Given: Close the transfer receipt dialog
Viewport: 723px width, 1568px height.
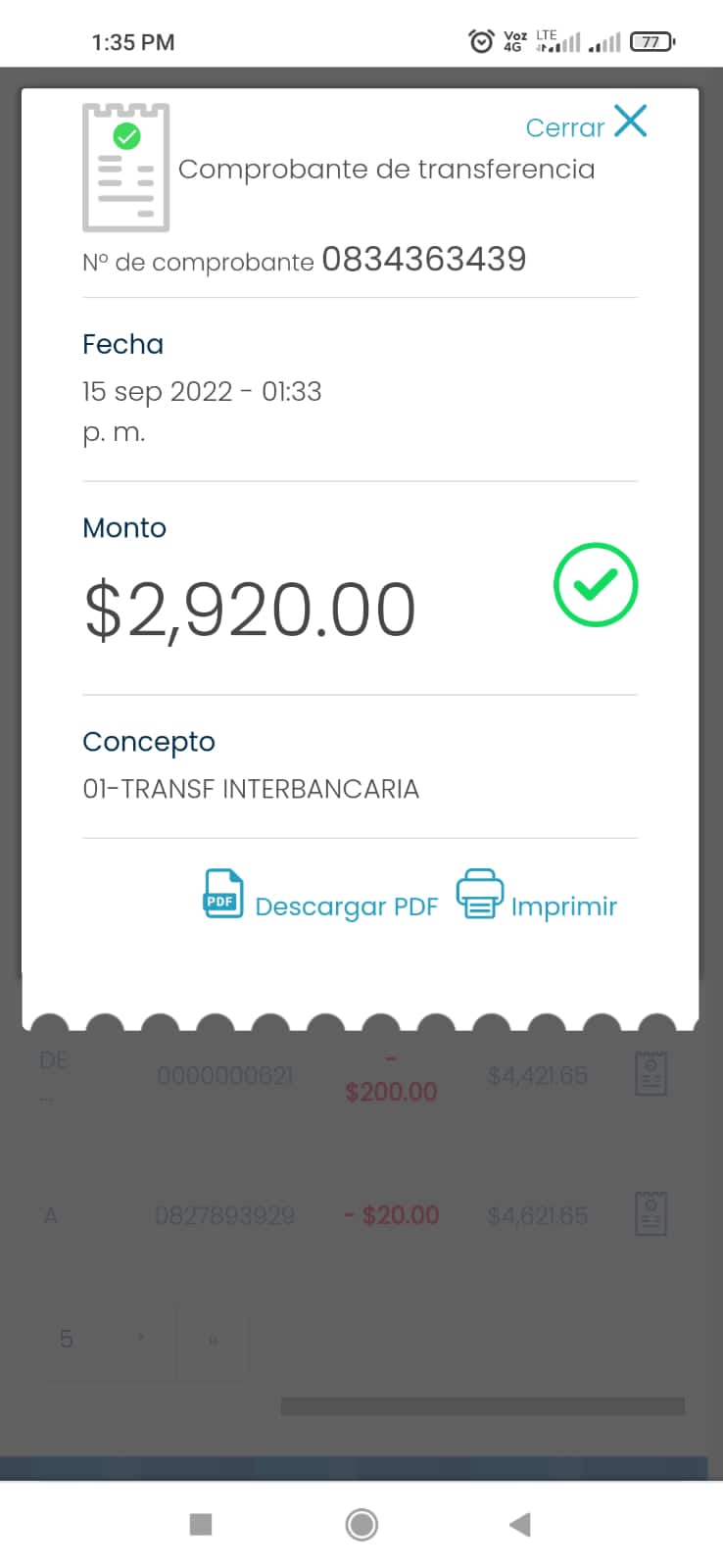Looking at the screenshot, I should point(587,124).
